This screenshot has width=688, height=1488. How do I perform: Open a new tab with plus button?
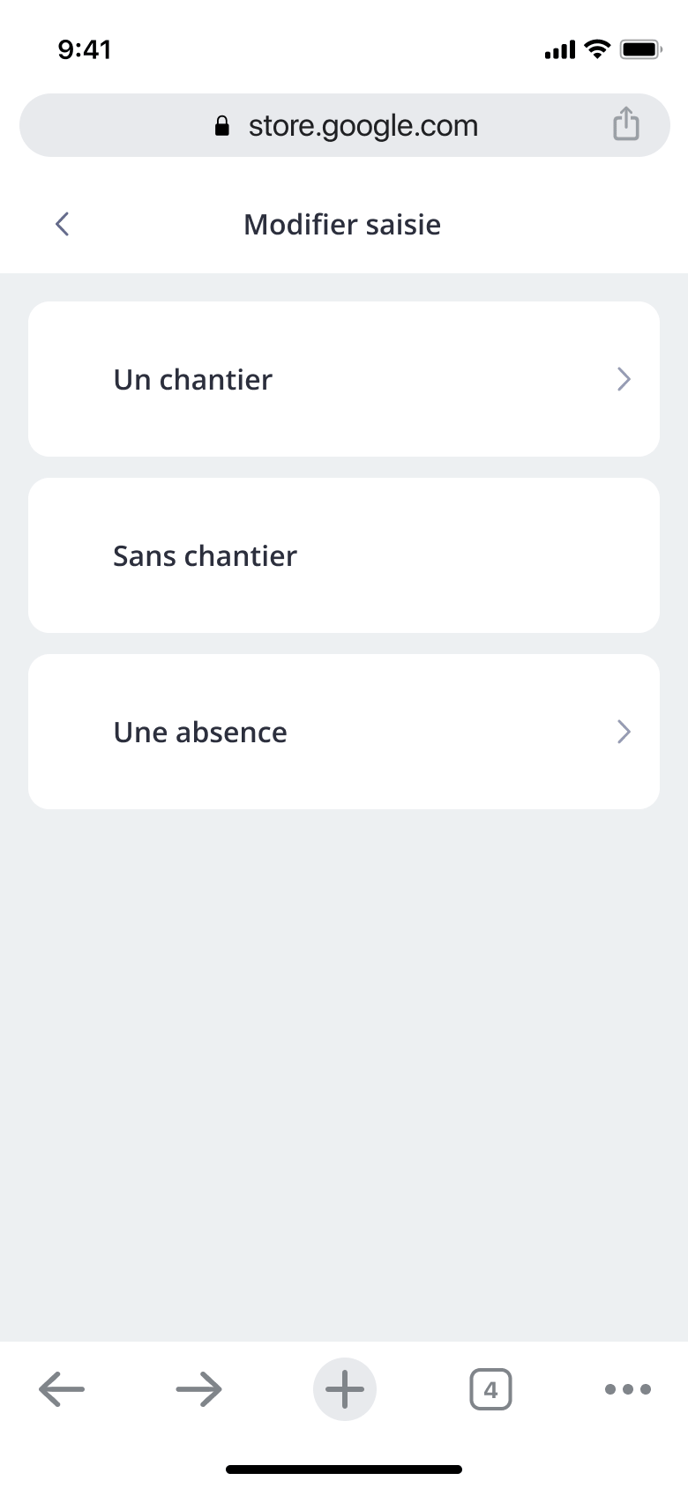click(x=344, y=1389)
